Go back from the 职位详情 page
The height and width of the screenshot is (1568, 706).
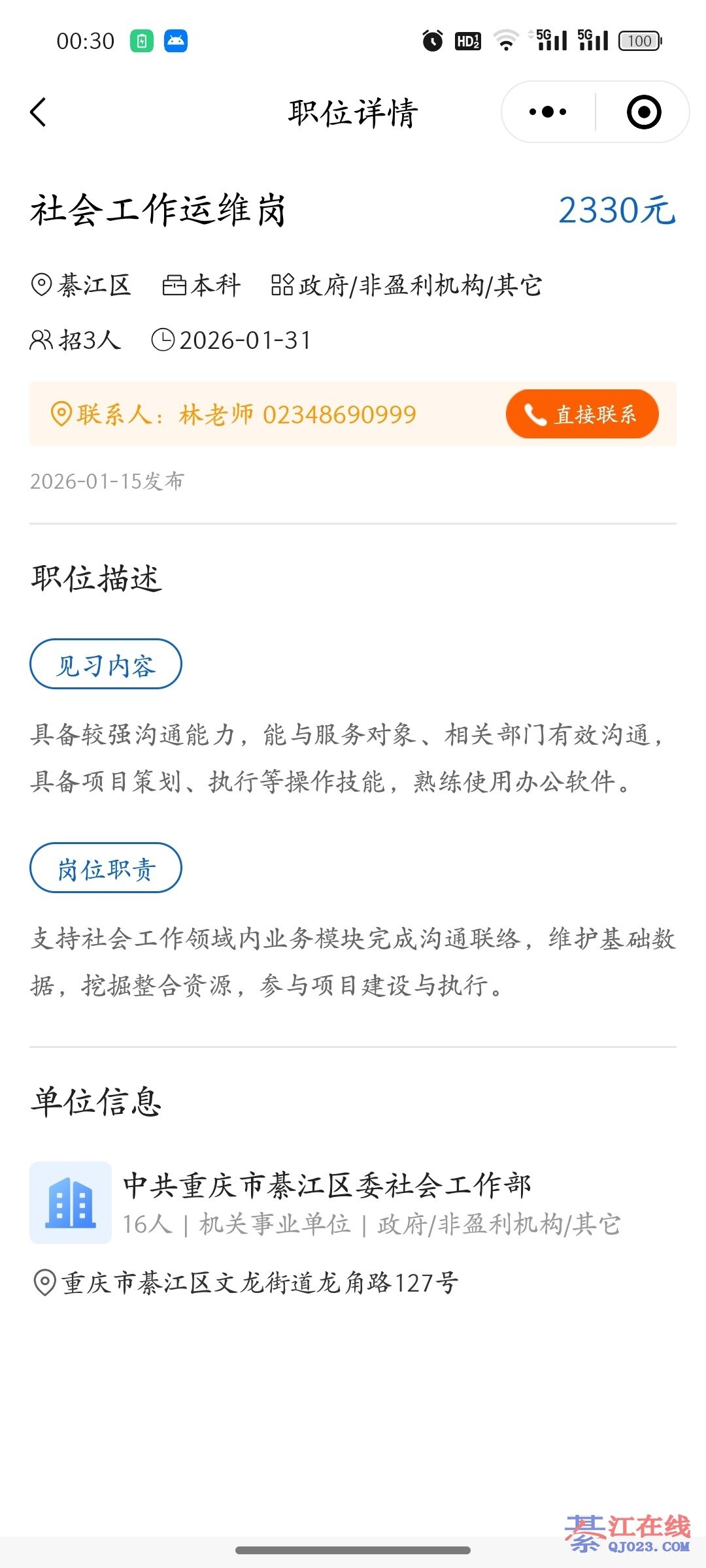(x=39, y=112)
